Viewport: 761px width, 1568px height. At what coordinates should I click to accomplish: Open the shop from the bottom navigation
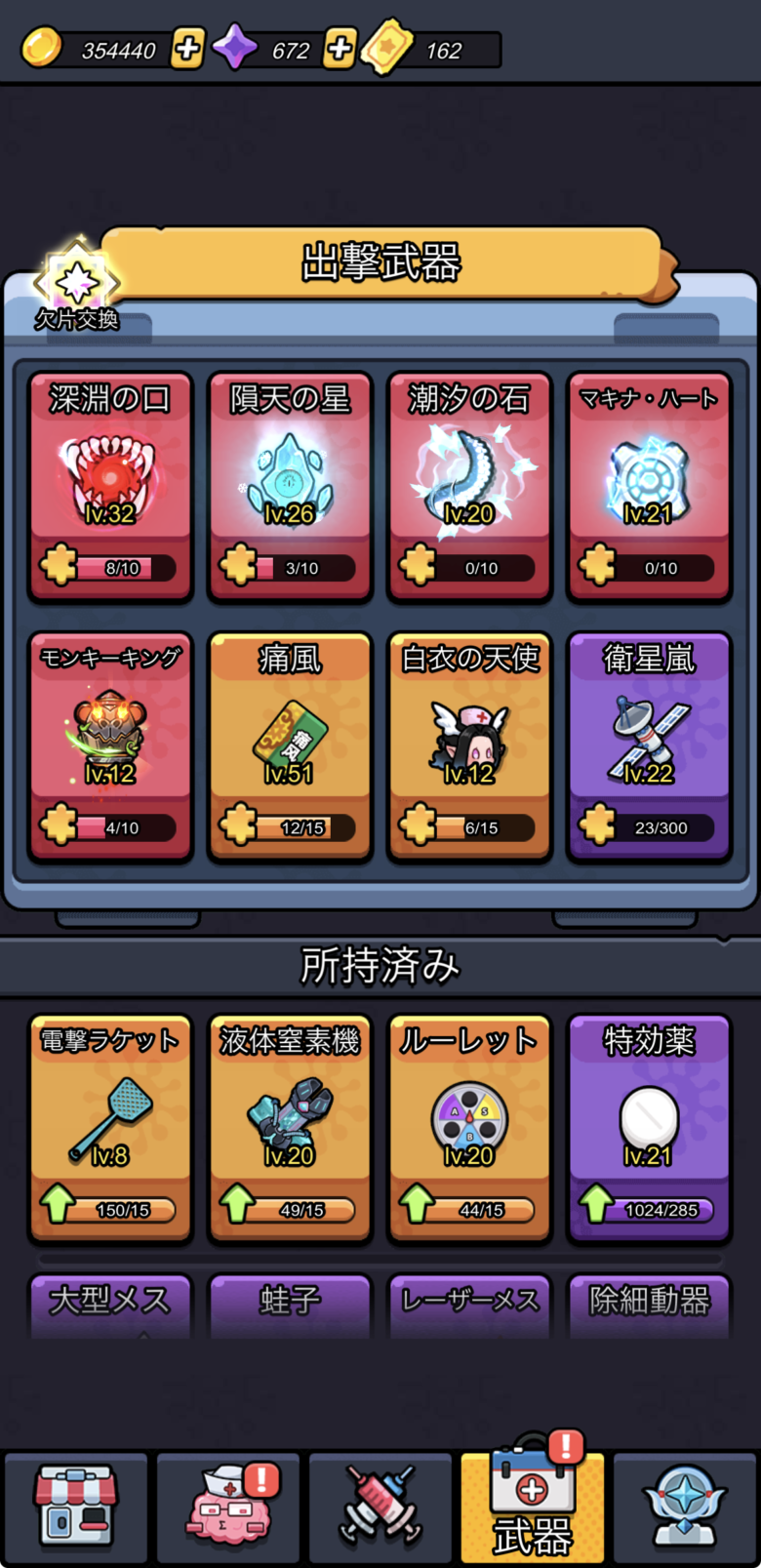pyautogui.click(x=76, y=1508)
